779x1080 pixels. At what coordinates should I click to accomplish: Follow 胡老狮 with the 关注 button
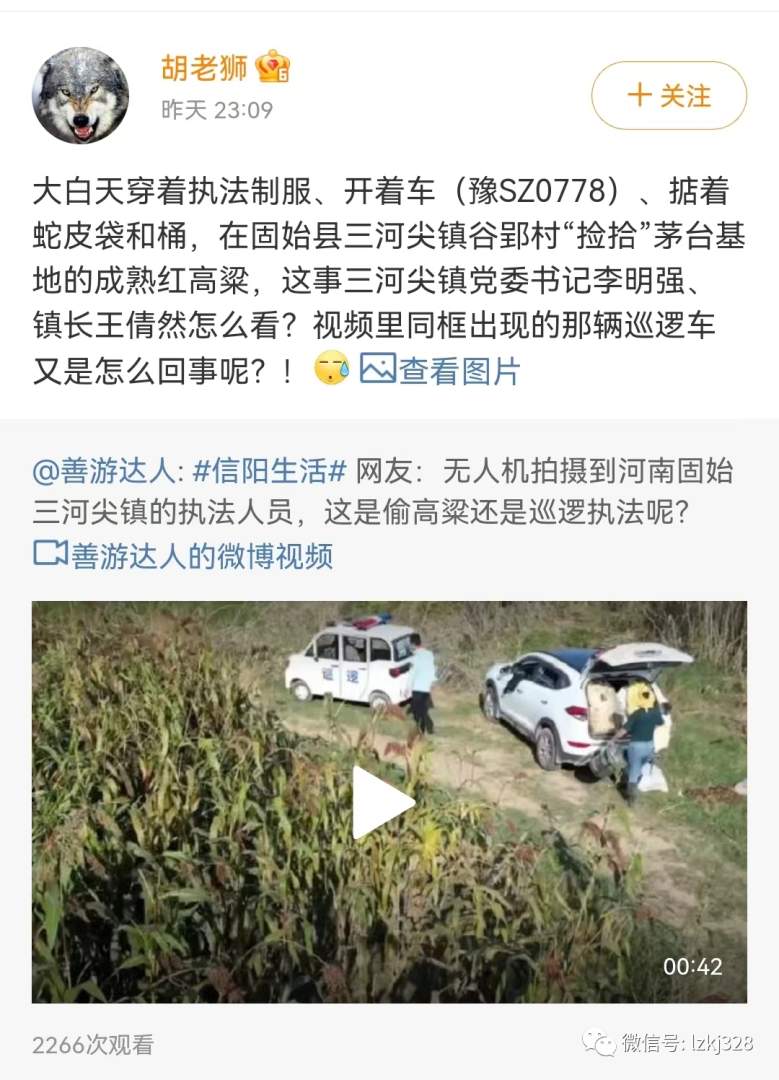669,96
